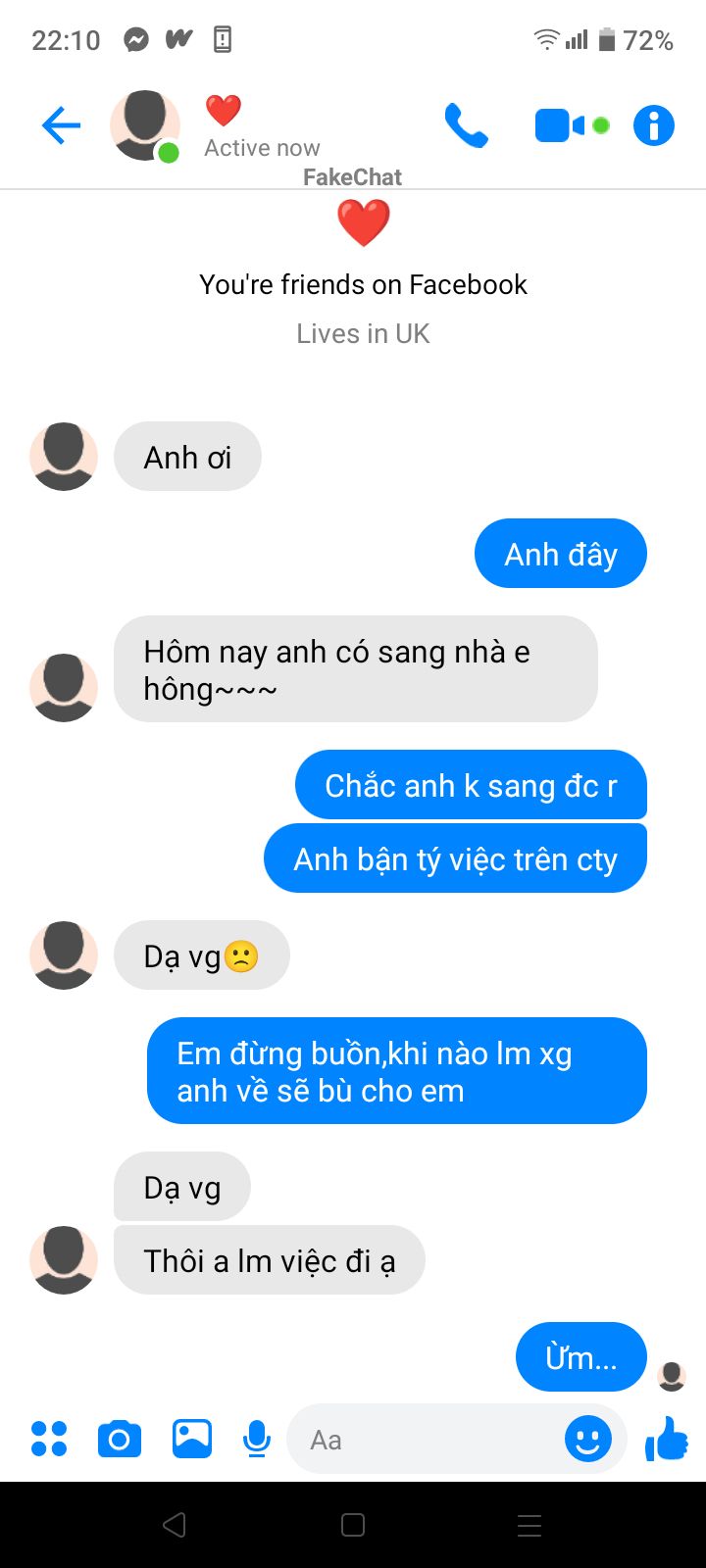Screen dimensions: 706x1568
Task: Tap the Aa message field
Action: click(x=422, y=1440)
